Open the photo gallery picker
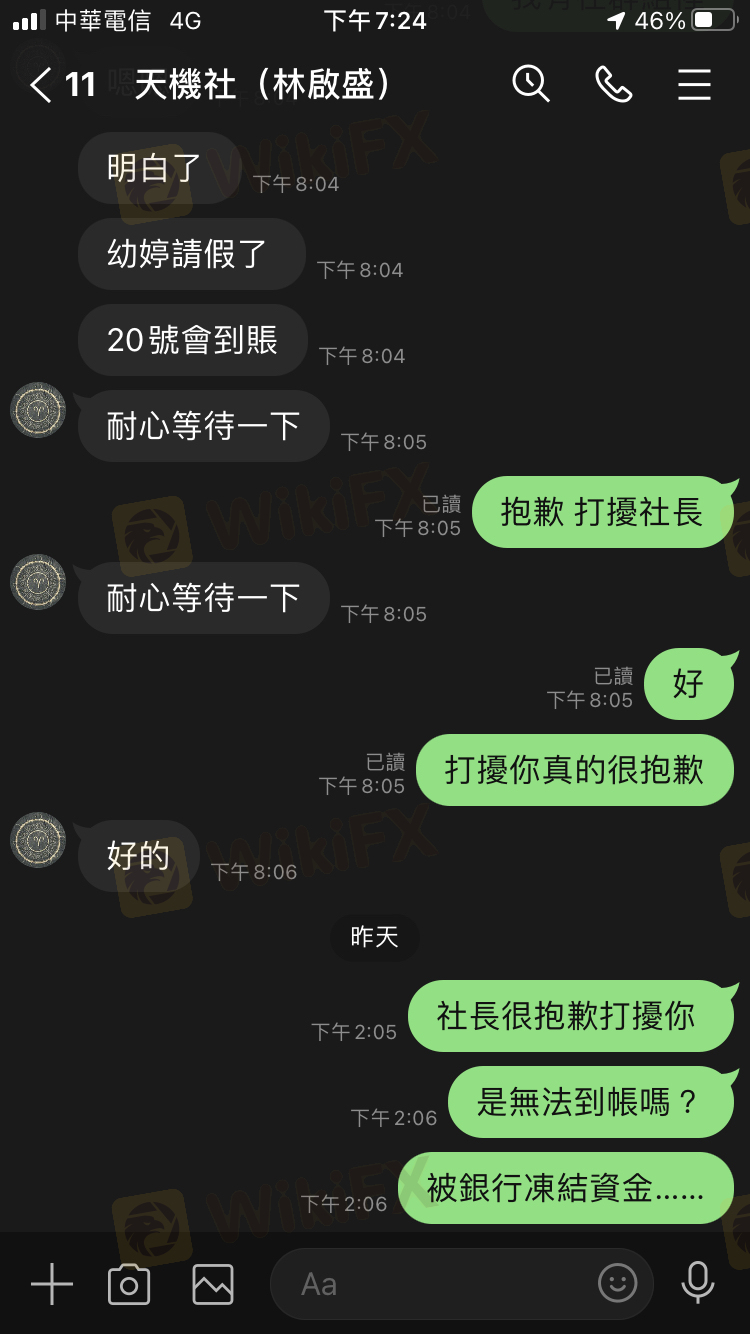Viewport: 750px width, 1334px height. pos(213,1284)
